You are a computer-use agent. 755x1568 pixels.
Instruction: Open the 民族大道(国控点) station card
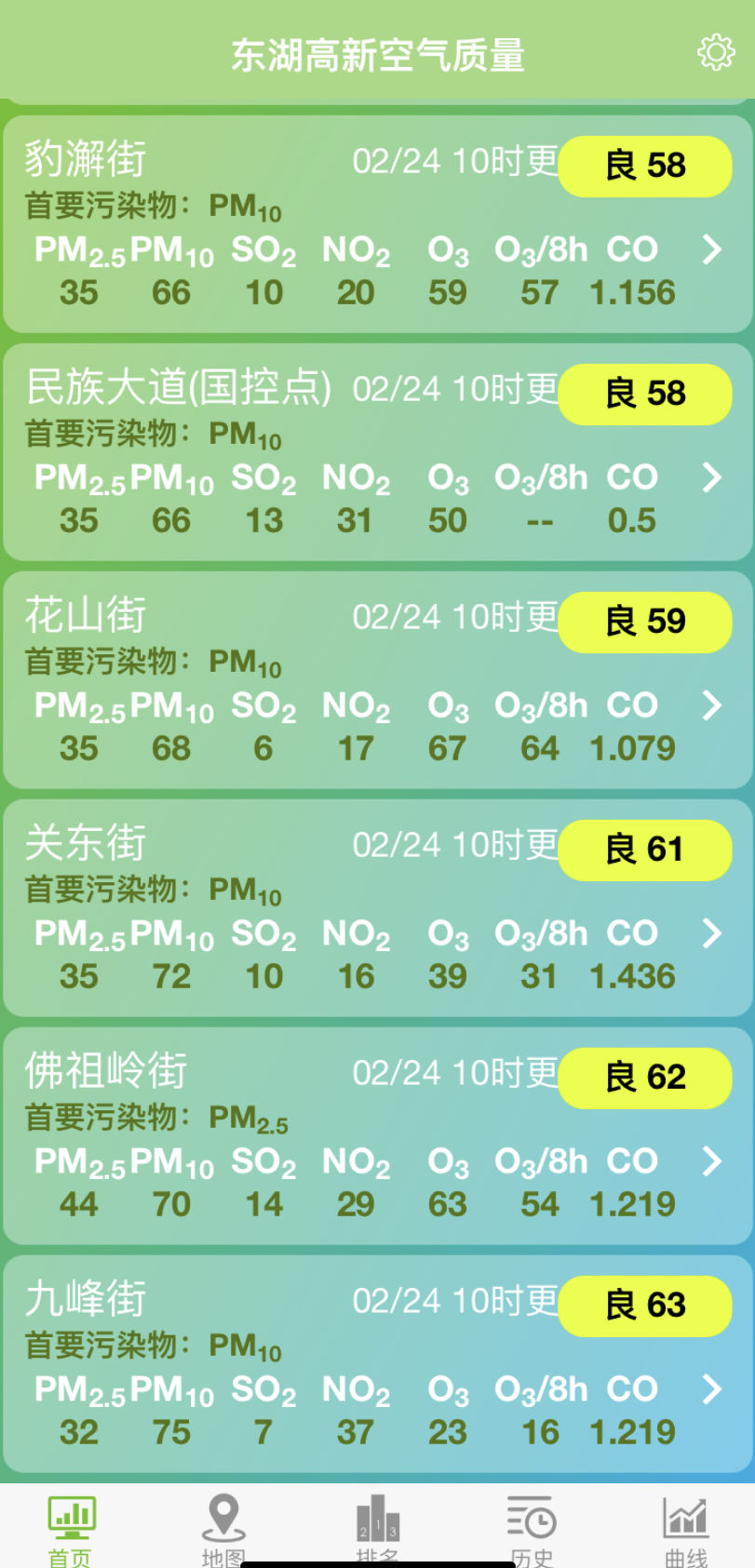377,453
